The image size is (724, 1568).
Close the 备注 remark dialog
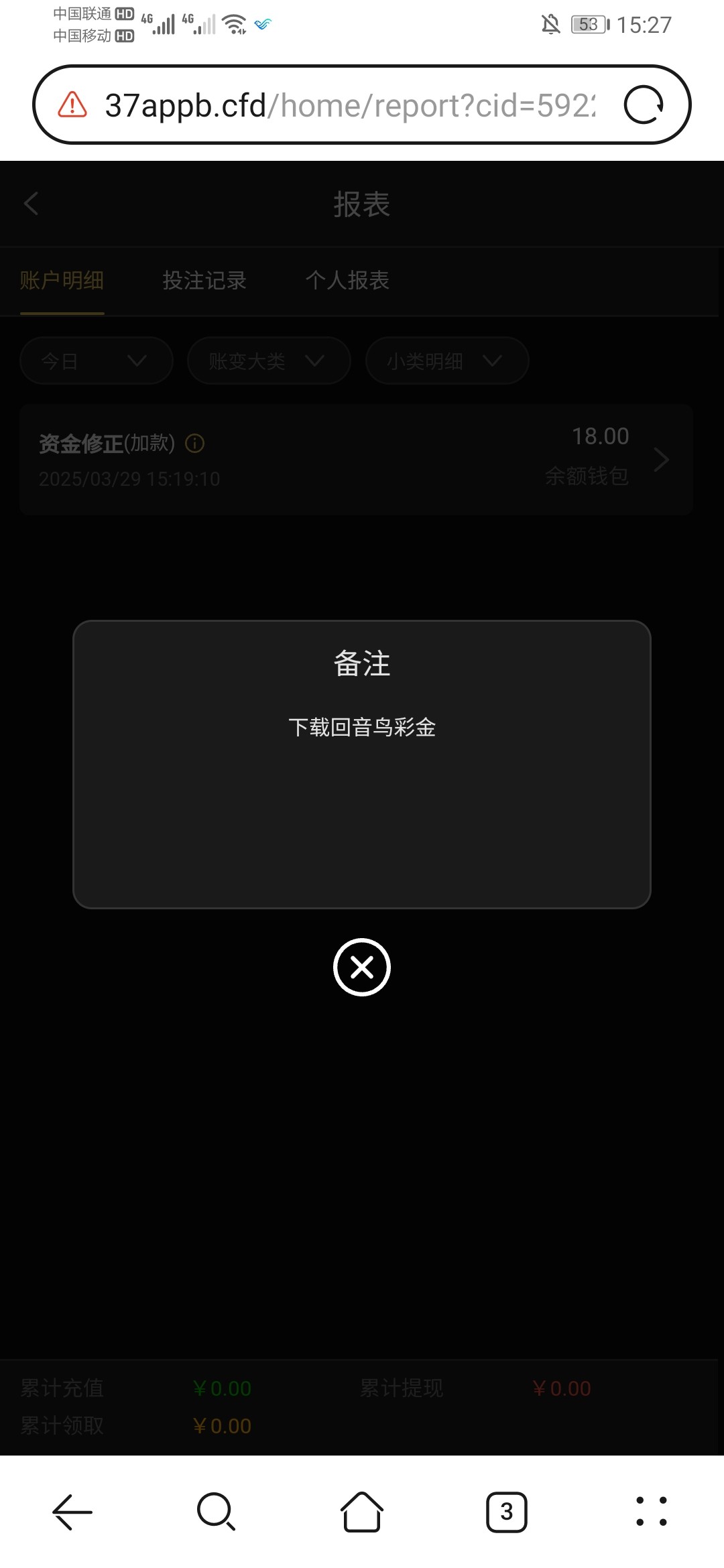(x=362, y=967)
